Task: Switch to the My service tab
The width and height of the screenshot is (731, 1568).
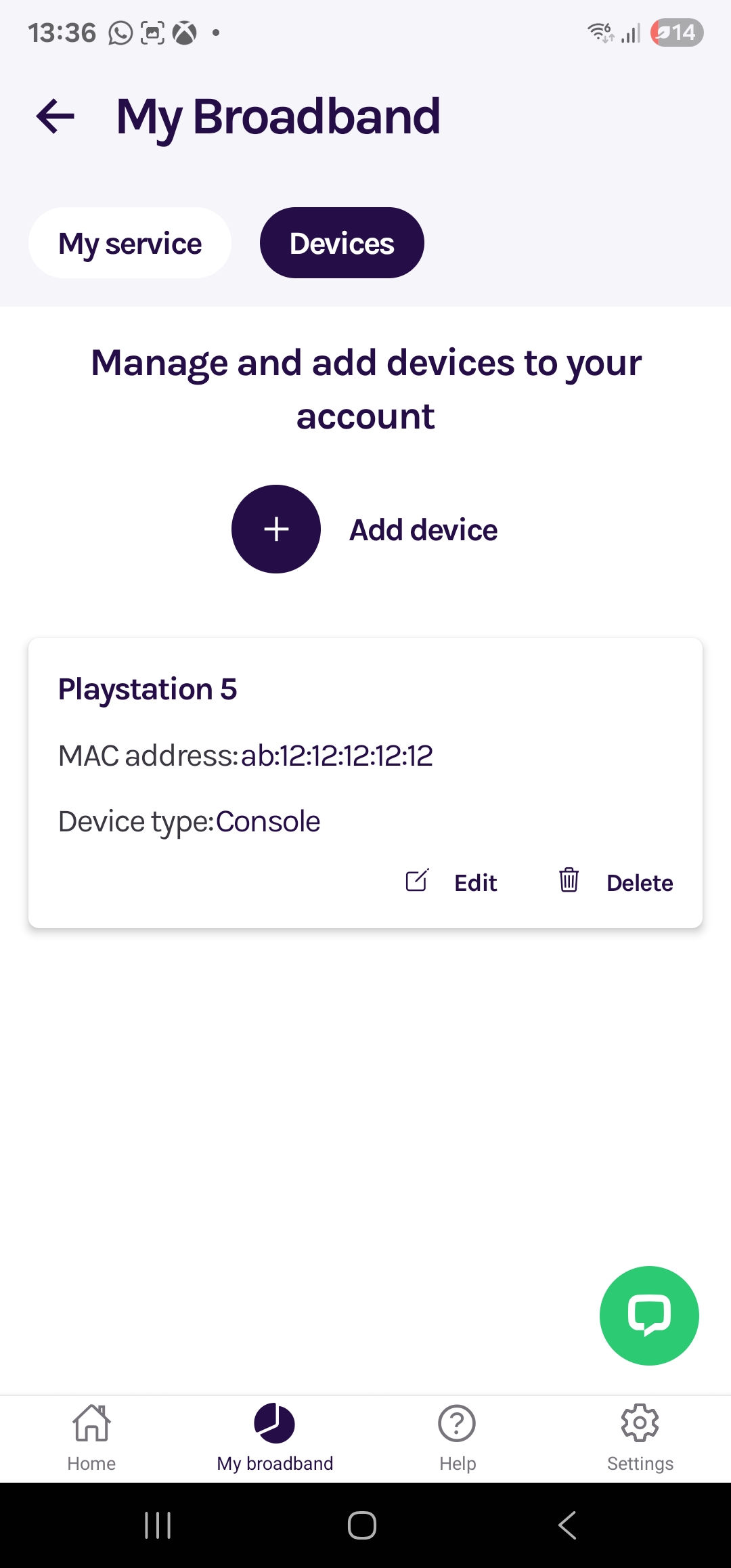Action: [x=130, y=243]
